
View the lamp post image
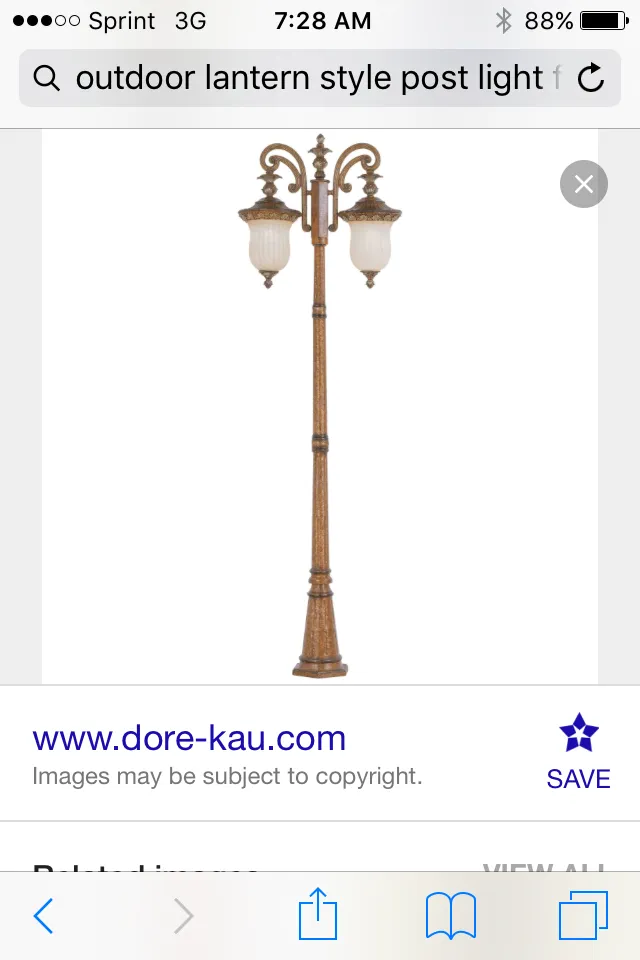click(320, 405)
